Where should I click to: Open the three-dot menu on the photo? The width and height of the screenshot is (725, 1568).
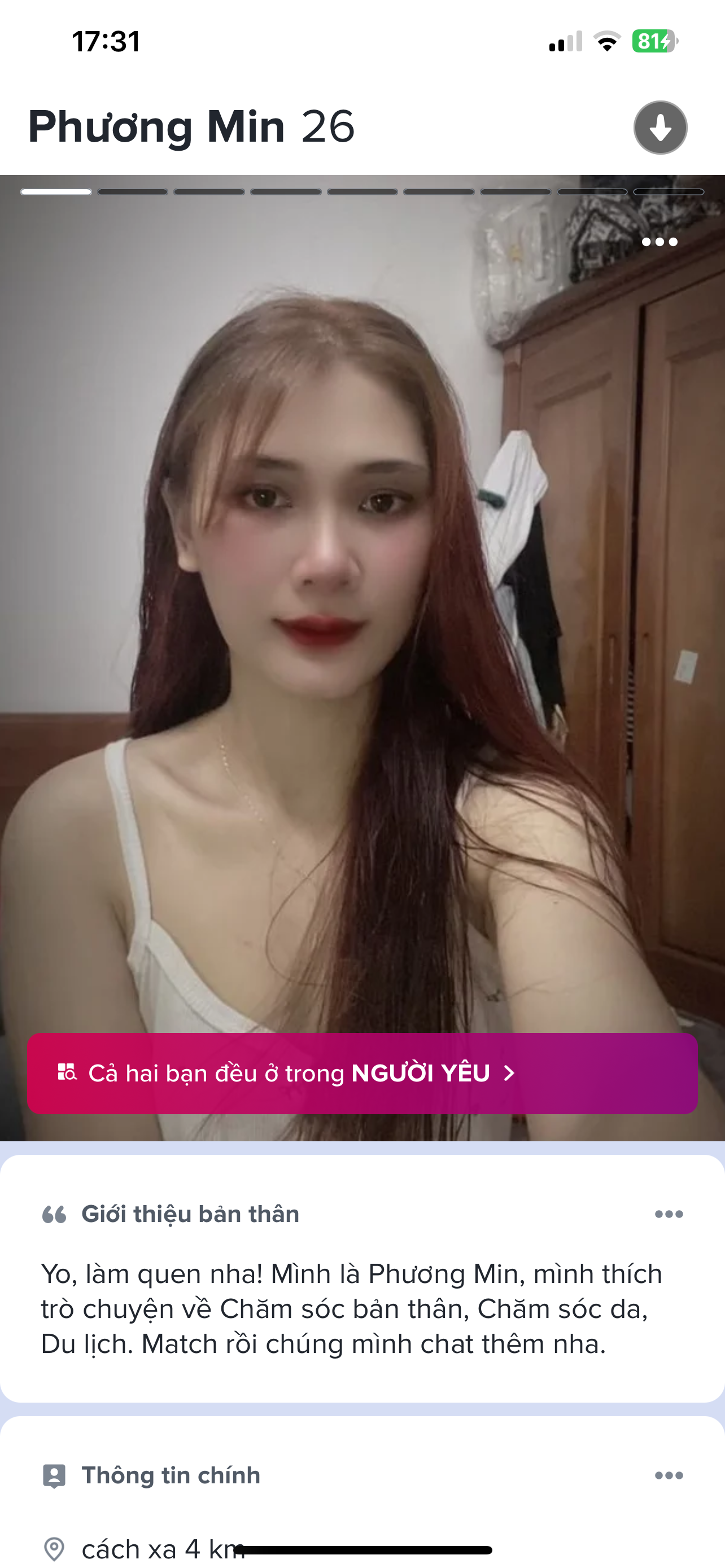tap(660, 242)
